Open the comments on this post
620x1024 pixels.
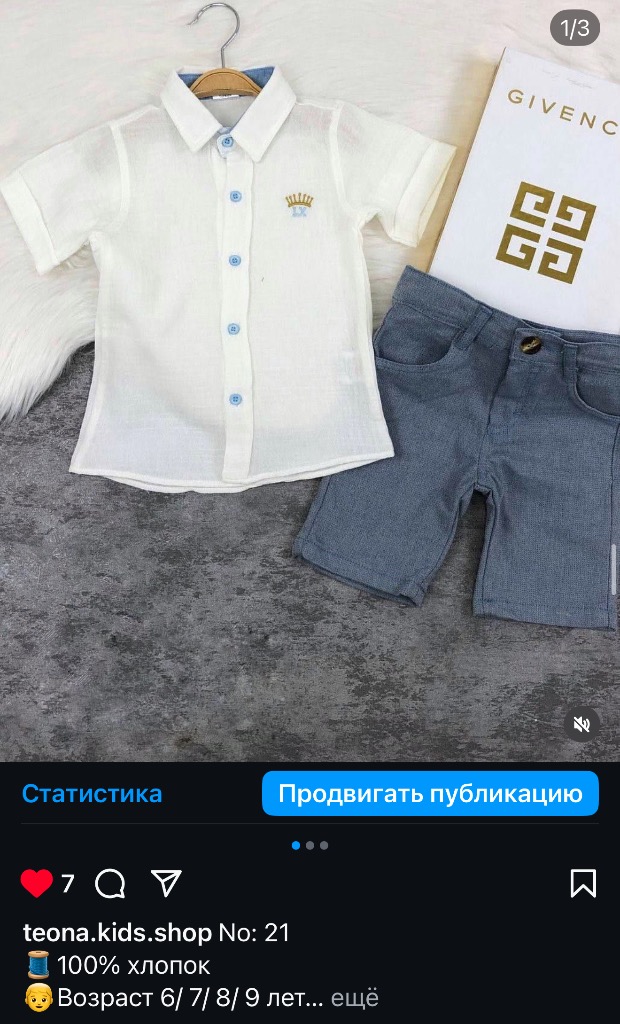110,883
